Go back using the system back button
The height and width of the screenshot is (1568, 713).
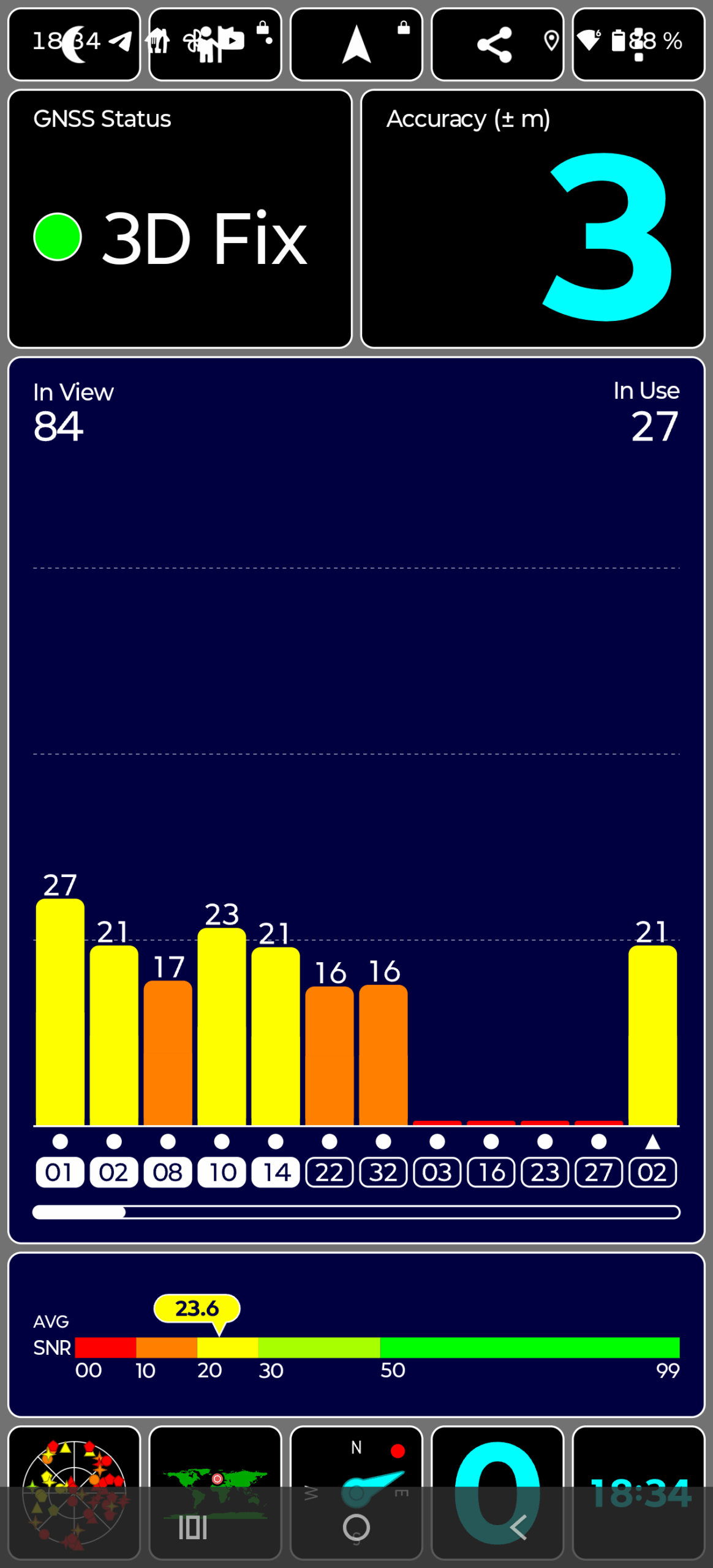click(519, 1528)
